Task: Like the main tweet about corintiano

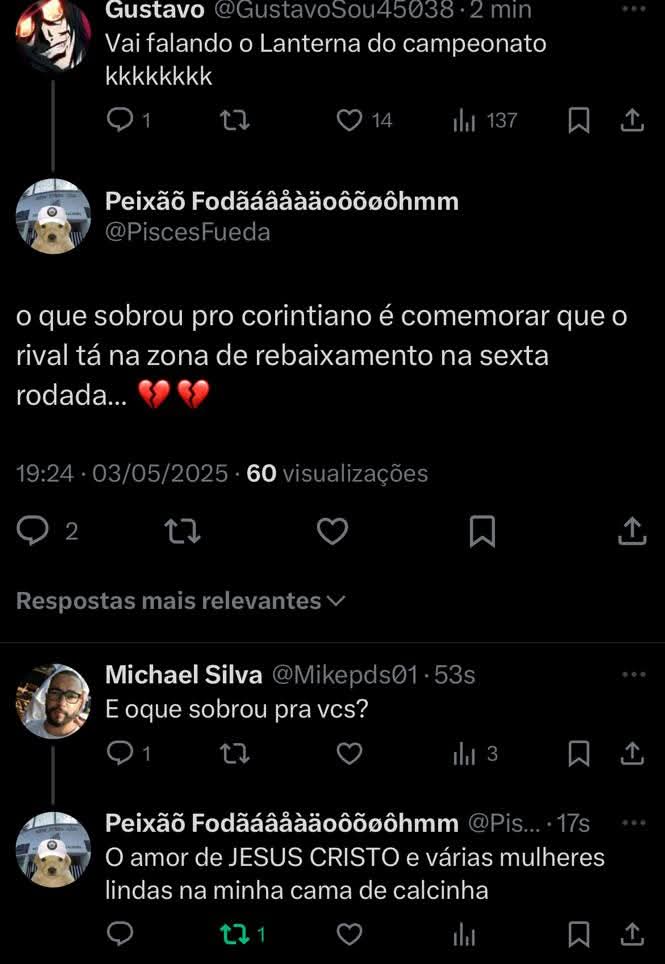Action: tap(332, 531)
